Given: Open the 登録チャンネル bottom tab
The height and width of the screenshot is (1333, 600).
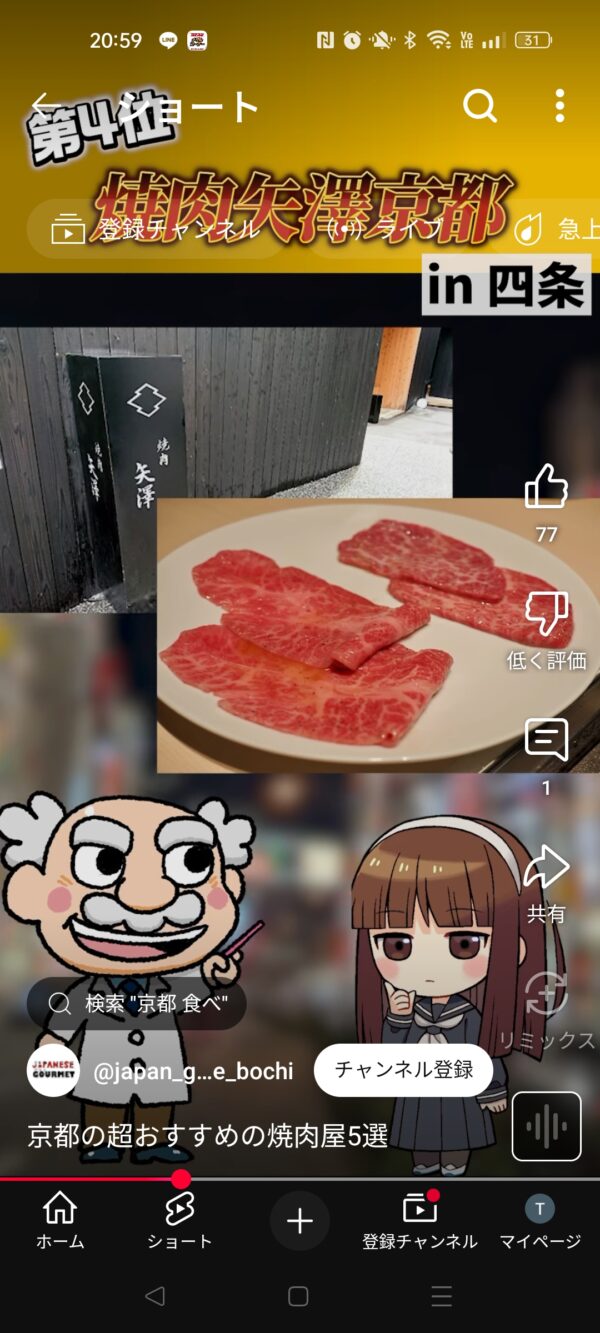Looking at the screenshot, I should [x=420, y=1221].
